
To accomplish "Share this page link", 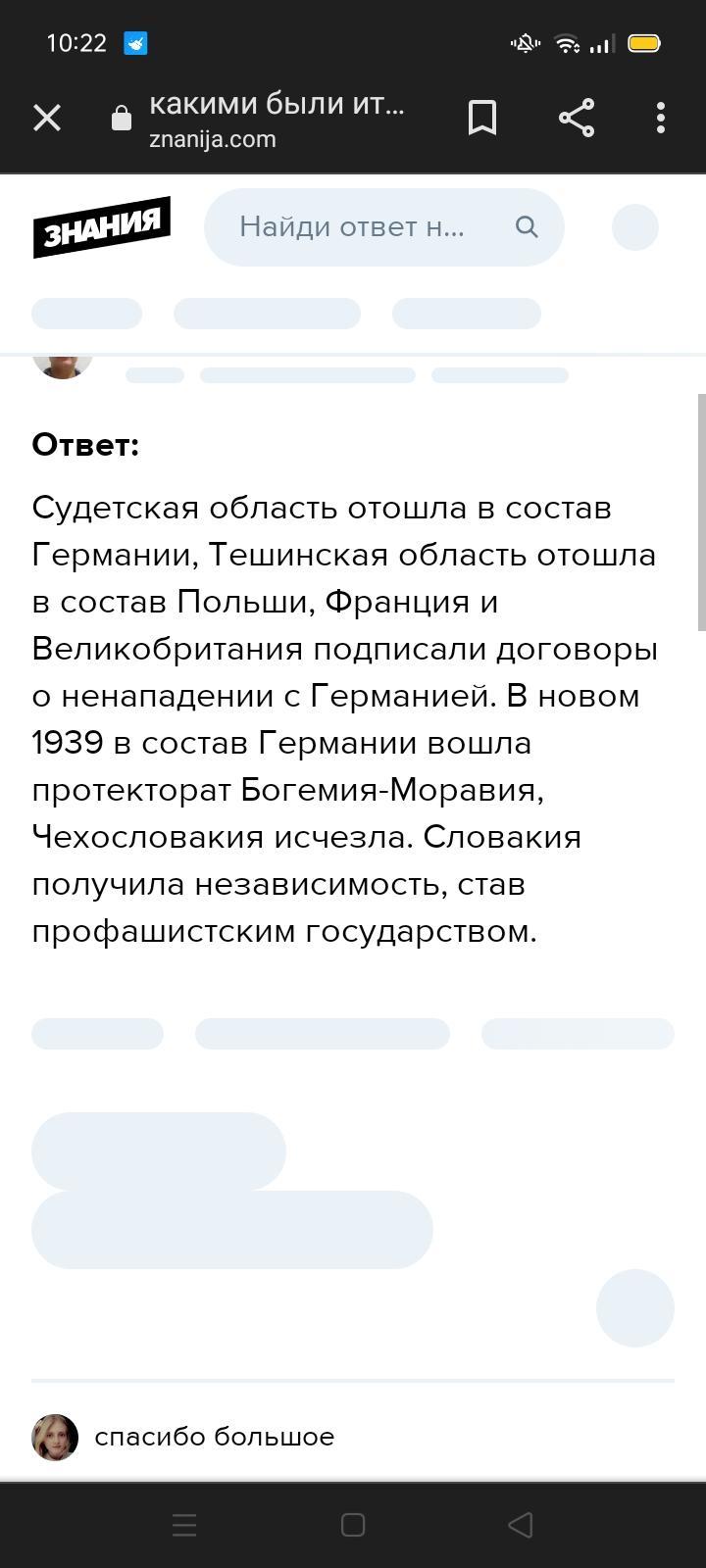I will coord(577,119).
